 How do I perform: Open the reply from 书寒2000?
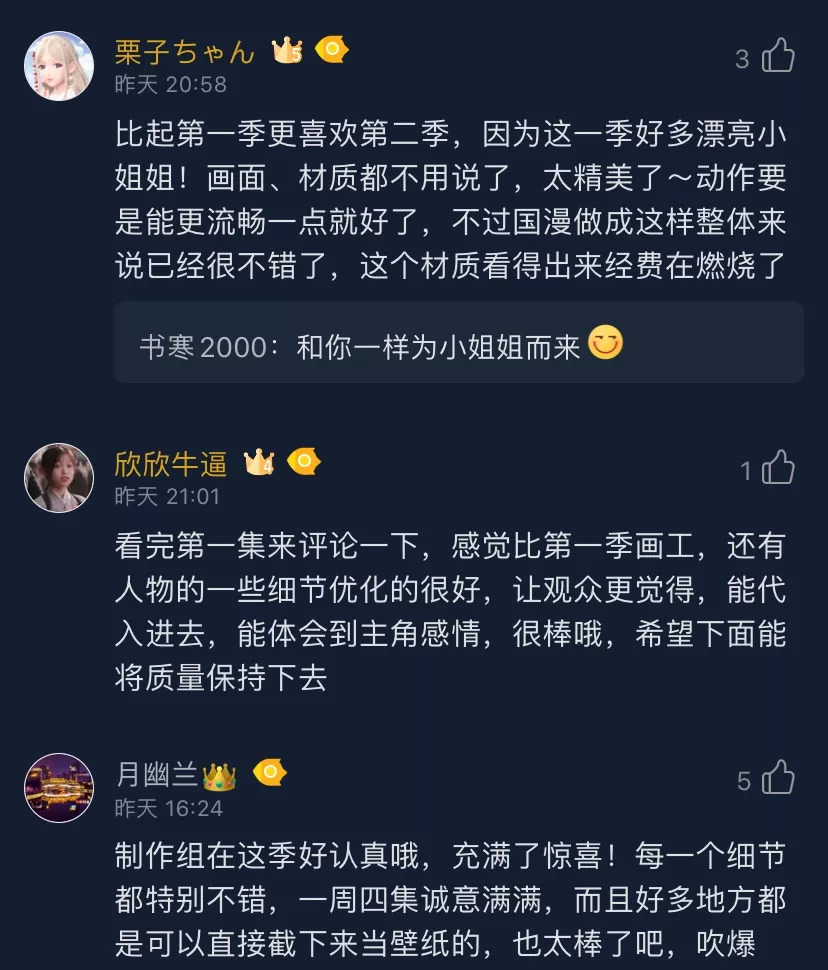click(x=458, y=346)
